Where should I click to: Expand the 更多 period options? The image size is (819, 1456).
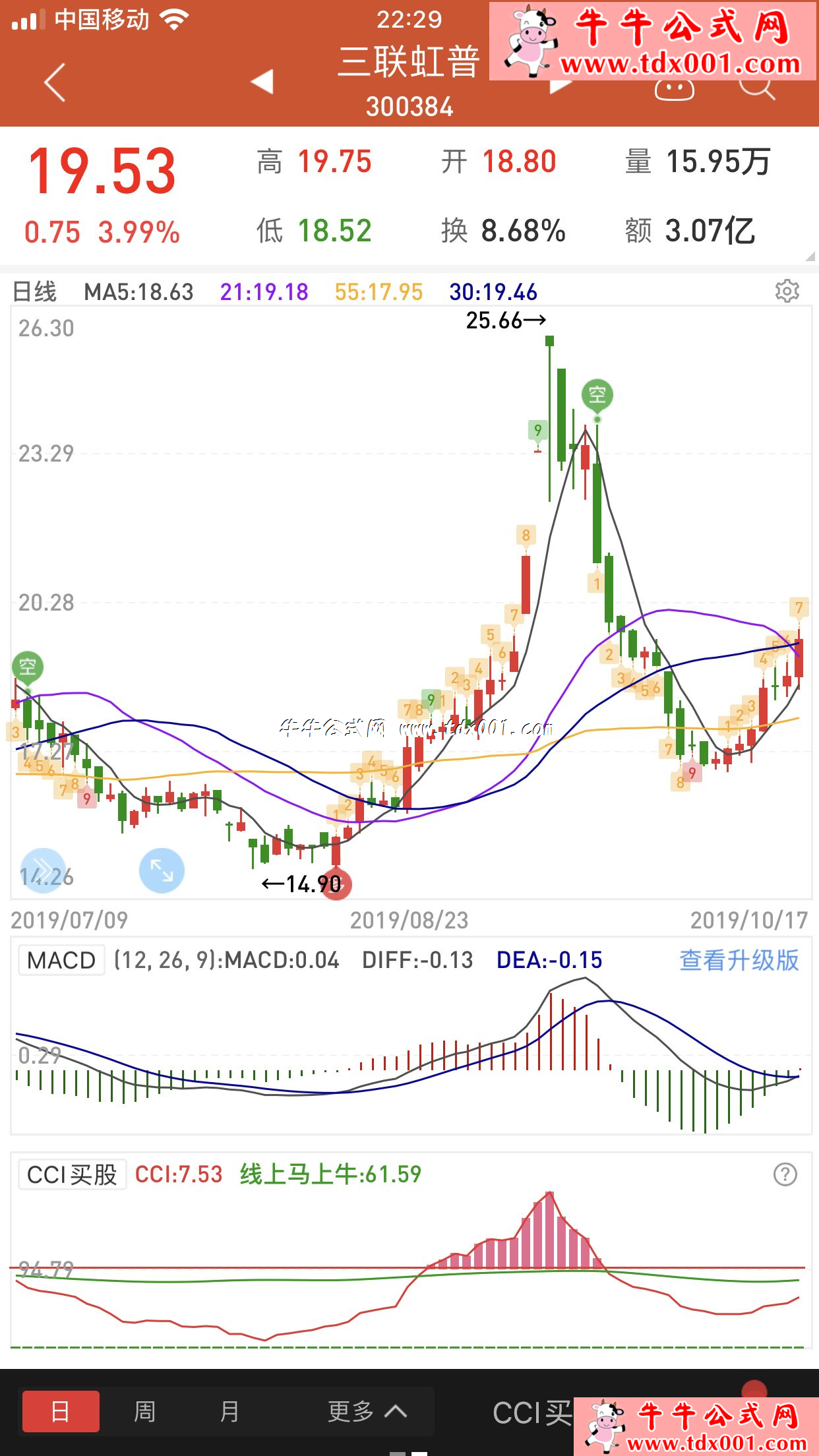367,1411
